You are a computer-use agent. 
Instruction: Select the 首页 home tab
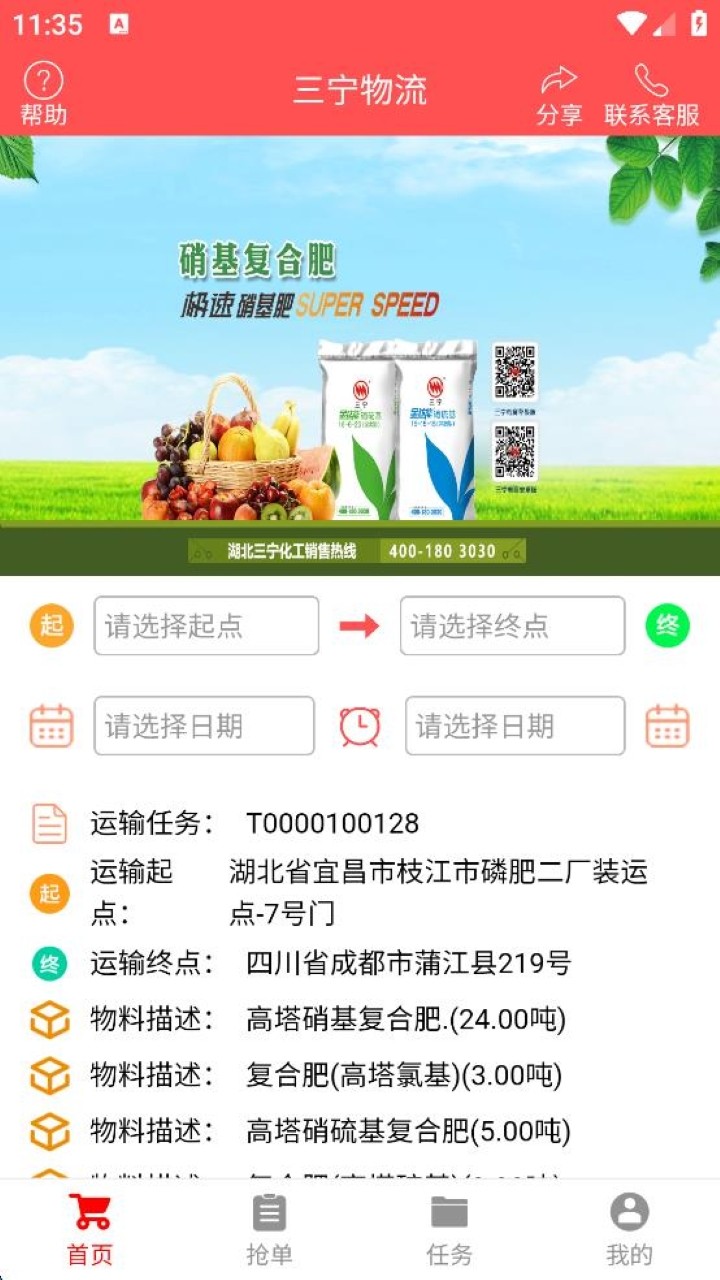(90, 1230)
